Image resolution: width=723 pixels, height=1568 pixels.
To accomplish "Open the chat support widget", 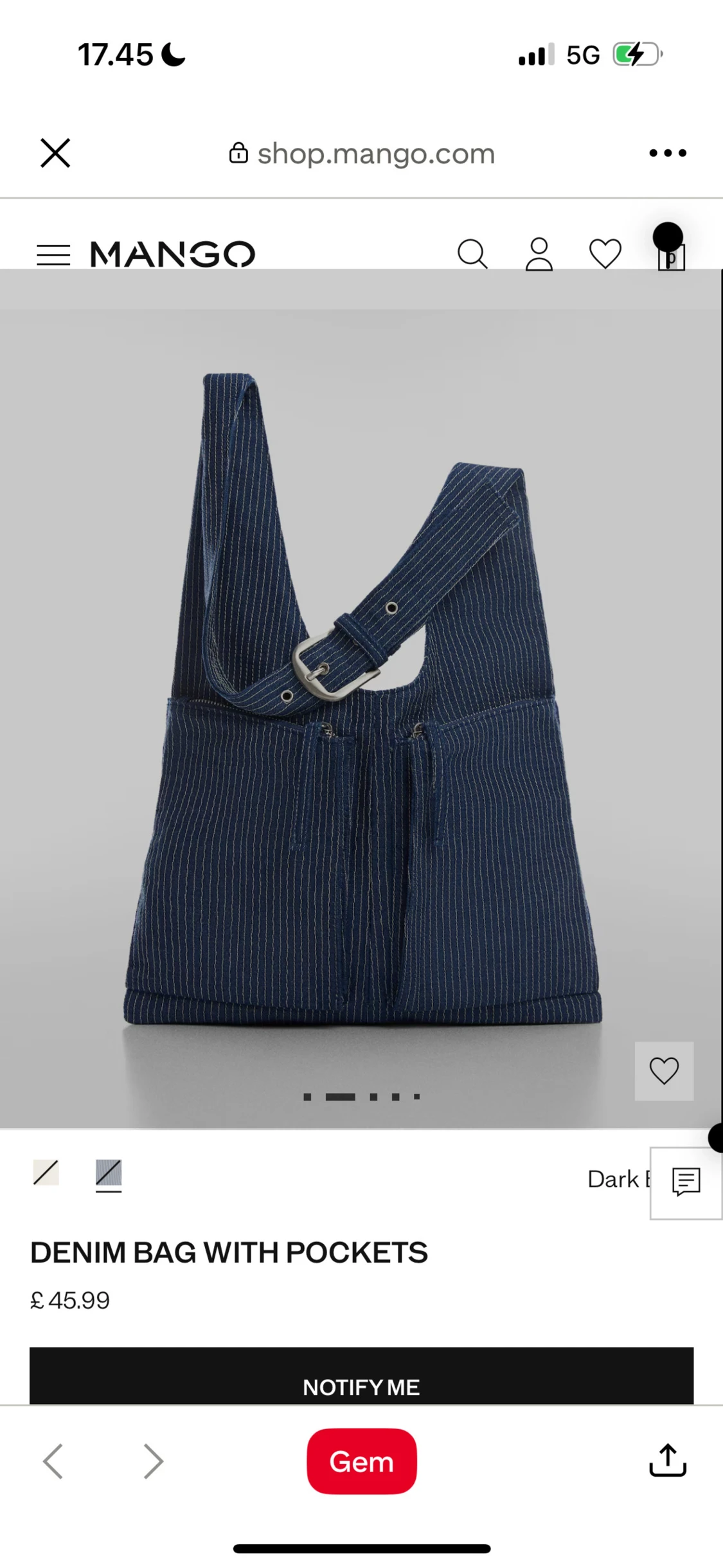I will tap(686, 1182).
